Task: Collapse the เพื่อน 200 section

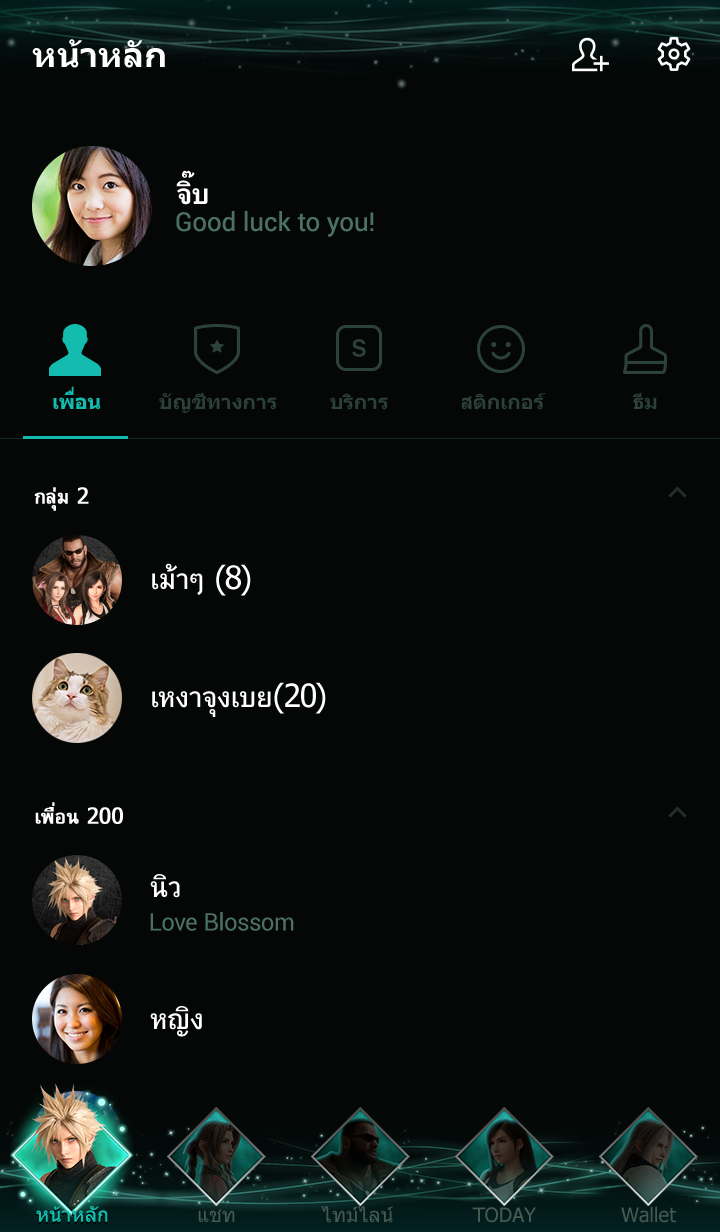Action: pyautogui.click(x=677, y=813)
